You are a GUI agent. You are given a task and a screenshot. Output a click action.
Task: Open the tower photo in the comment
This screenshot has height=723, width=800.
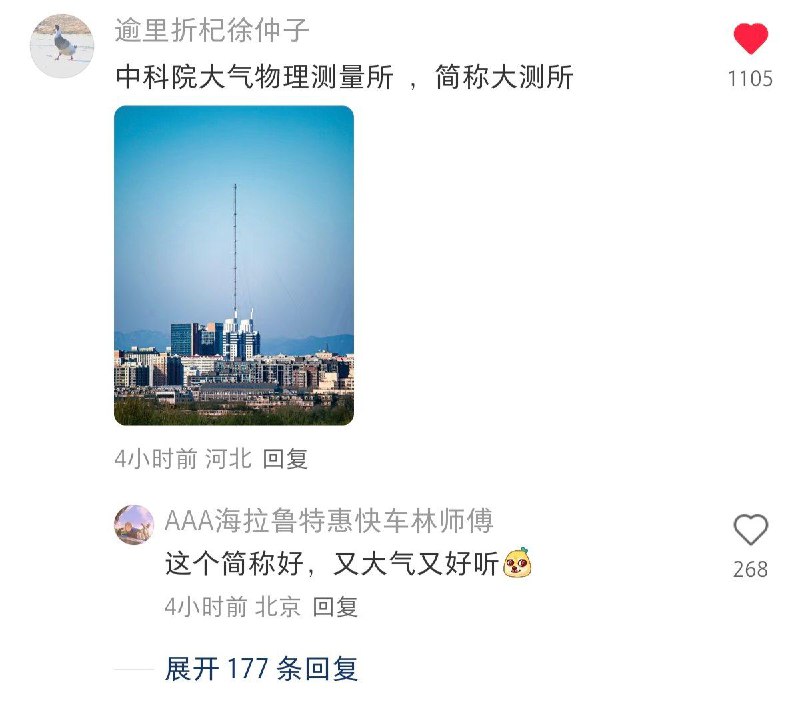tap(234, 265)
